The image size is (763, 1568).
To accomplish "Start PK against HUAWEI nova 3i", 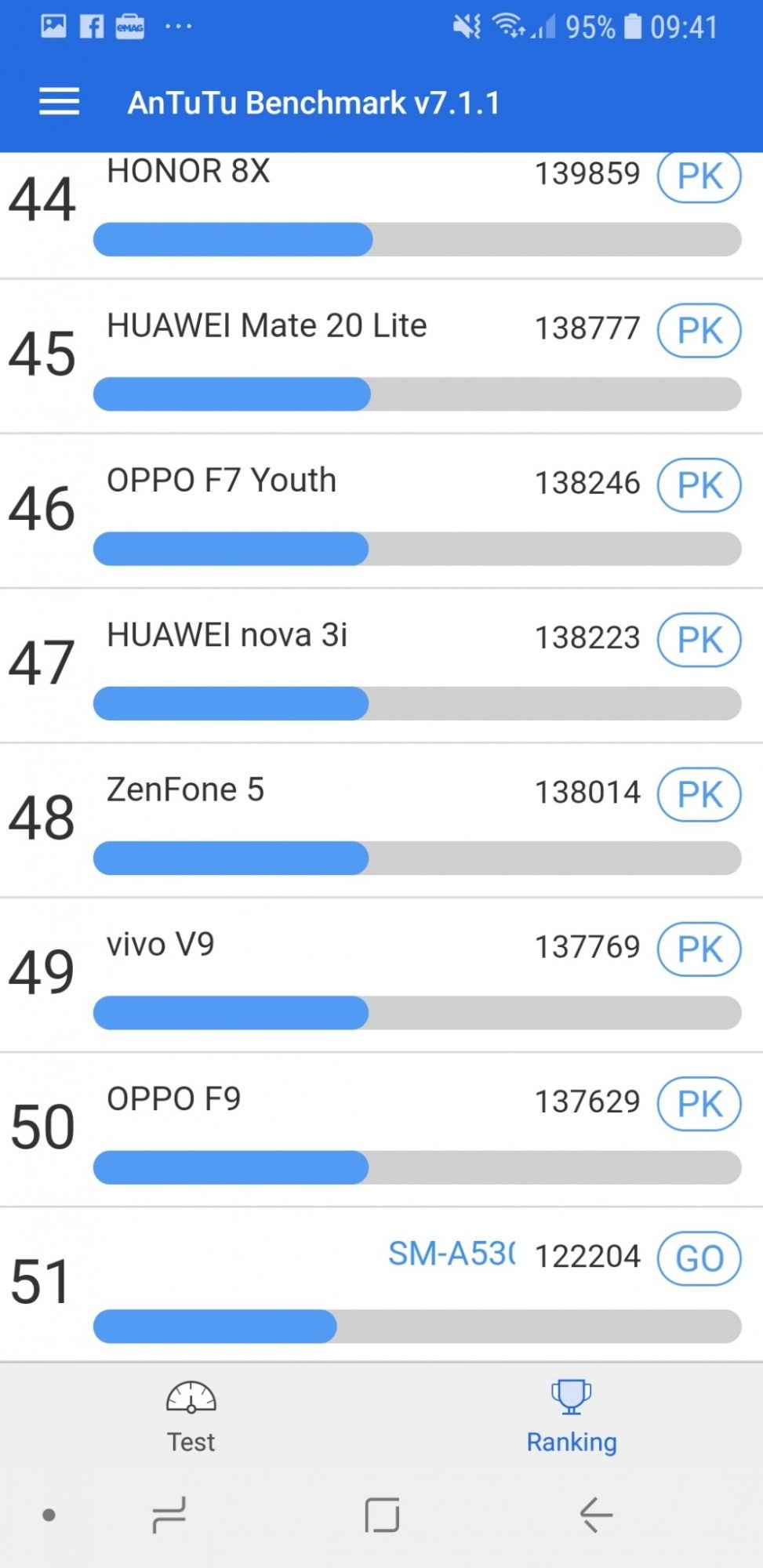I will tap(699, 639).
